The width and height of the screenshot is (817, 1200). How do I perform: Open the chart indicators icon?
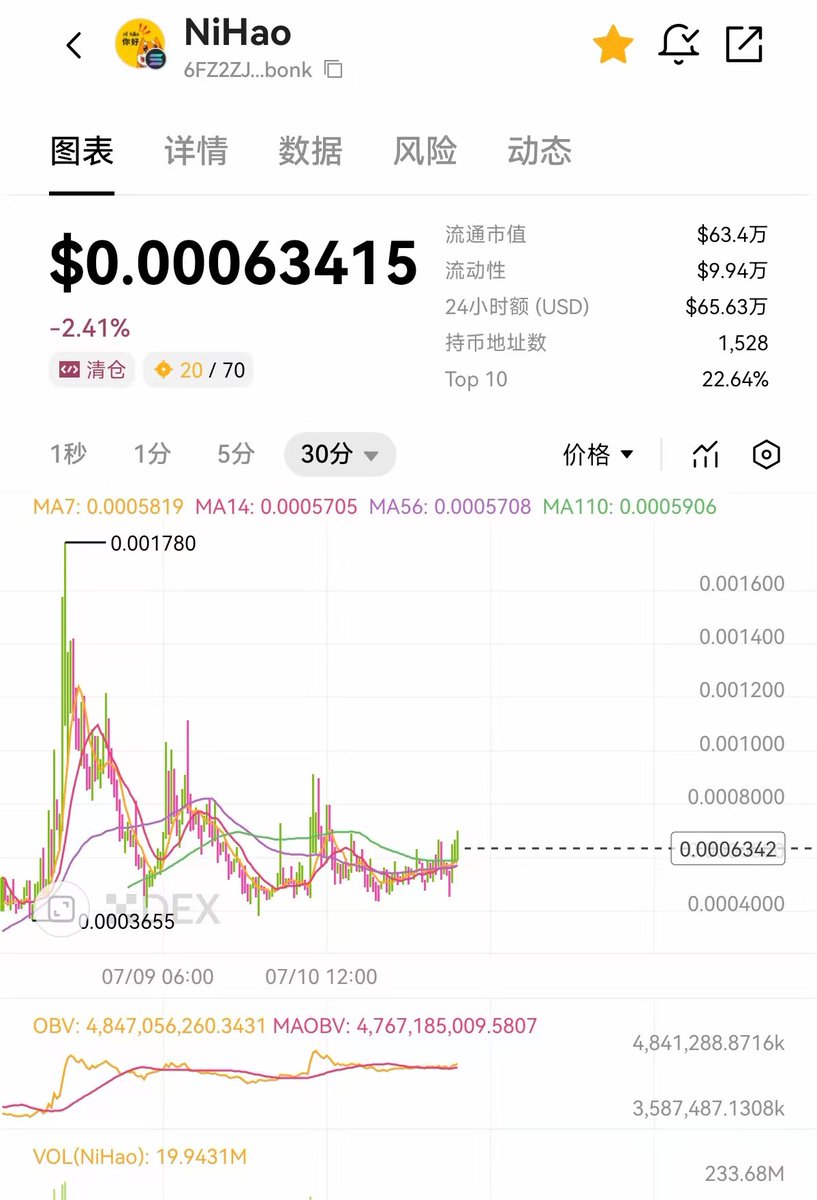coord(705,455)
